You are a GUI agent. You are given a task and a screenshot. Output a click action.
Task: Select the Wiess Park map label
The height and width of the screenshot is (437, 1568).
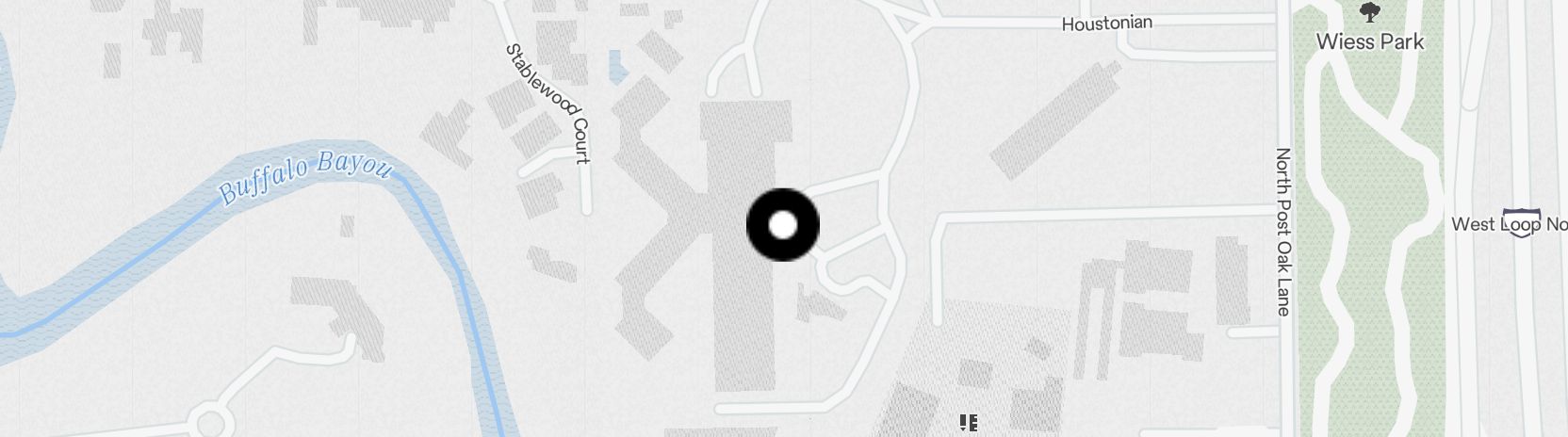1369,41
